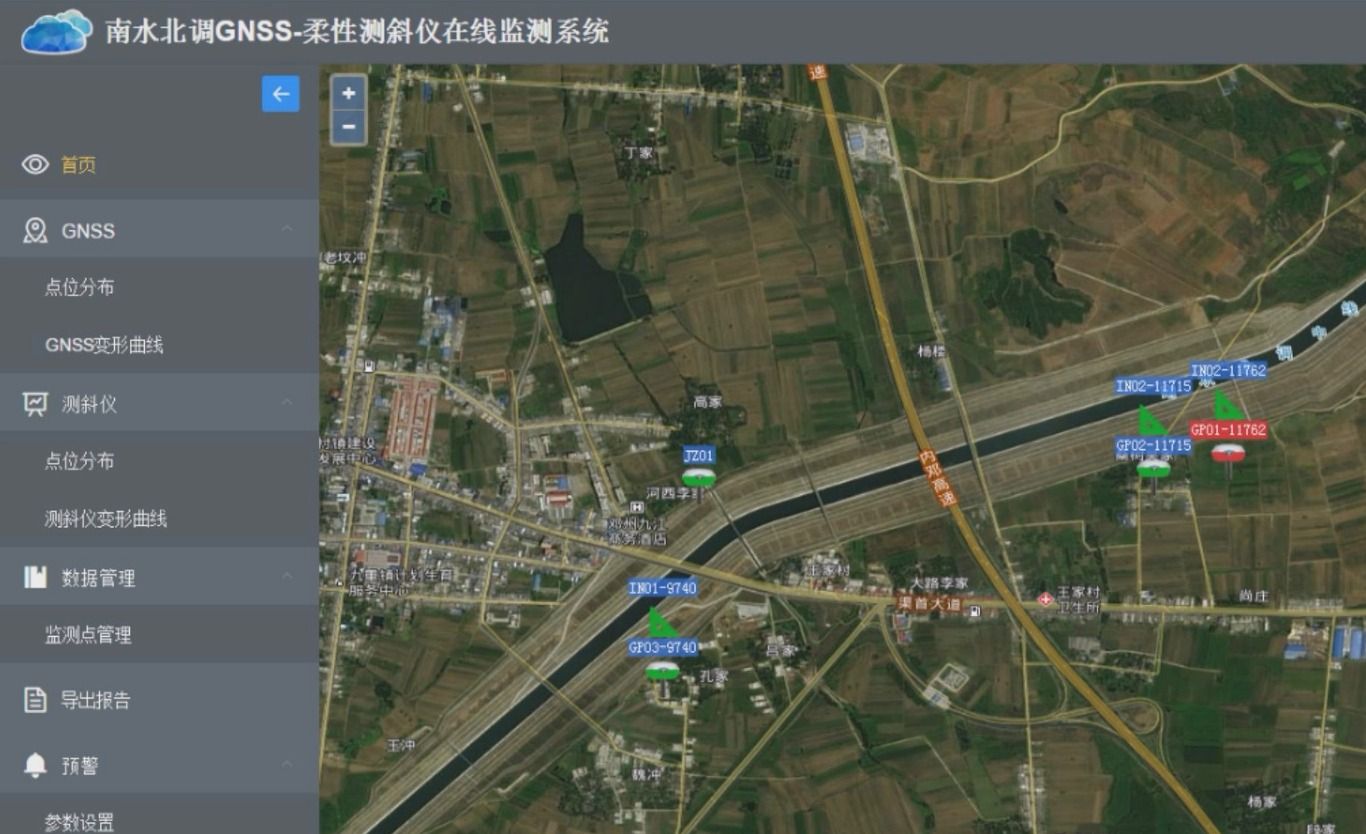Screen dimensions: 1366x834
Task: Open 参数设置 under 预警
Action: point(79,822)
